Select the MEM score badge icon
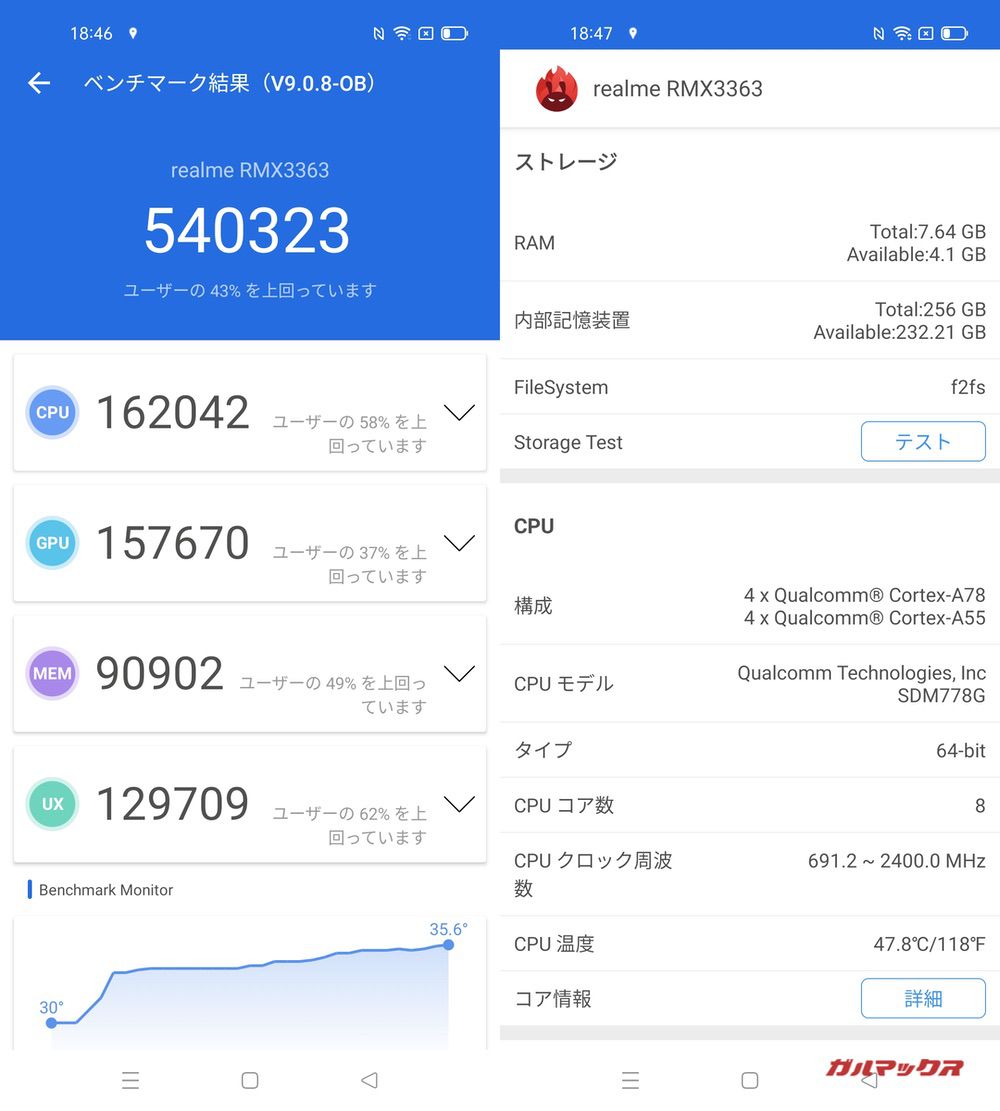1000x1111 pixels. click(52, 674)
